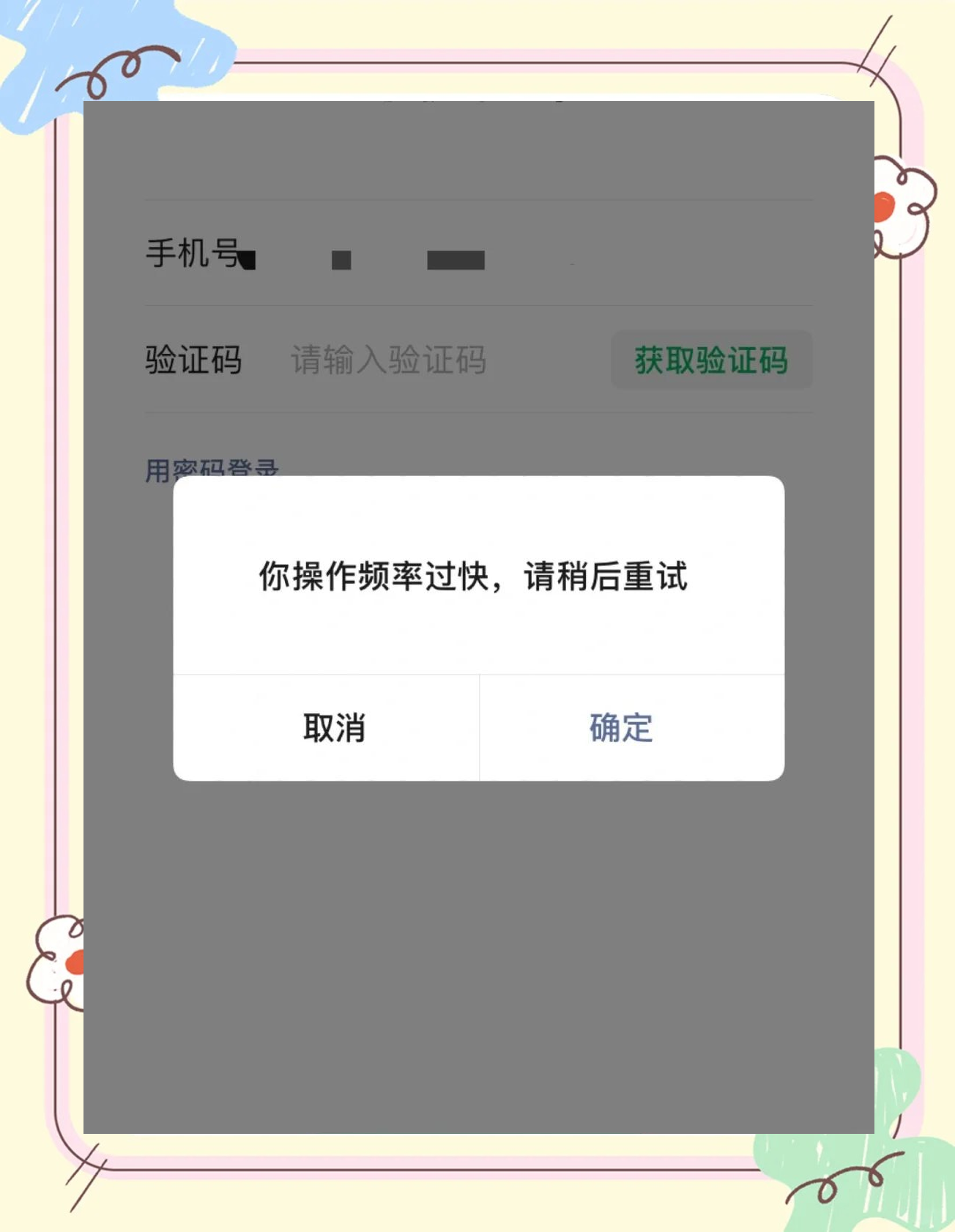The image size is (955, 1232).
Task: Focus the verification code entry box
Action: tap(388, 362)
